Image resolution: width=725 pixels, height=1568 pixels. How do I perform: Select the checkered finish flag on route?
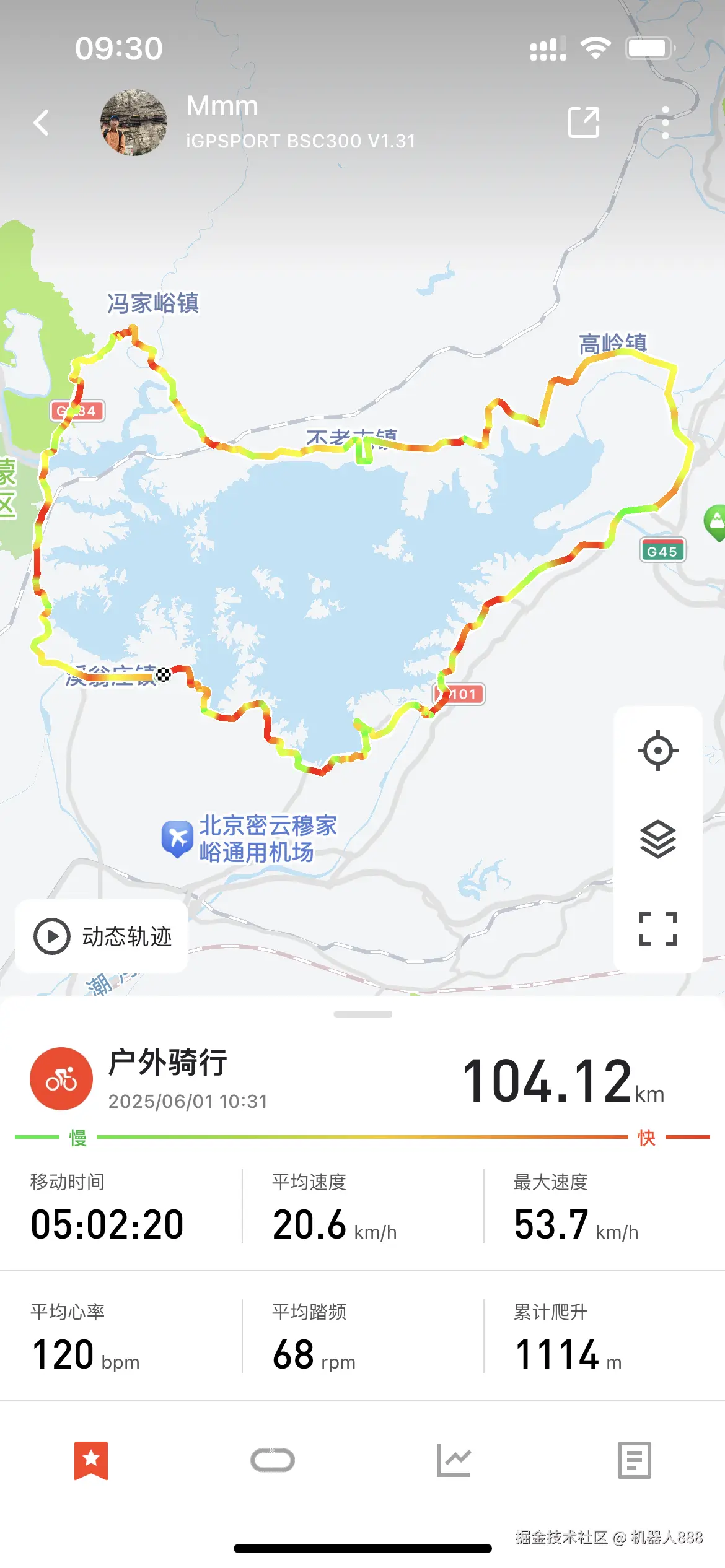[162, 676]
